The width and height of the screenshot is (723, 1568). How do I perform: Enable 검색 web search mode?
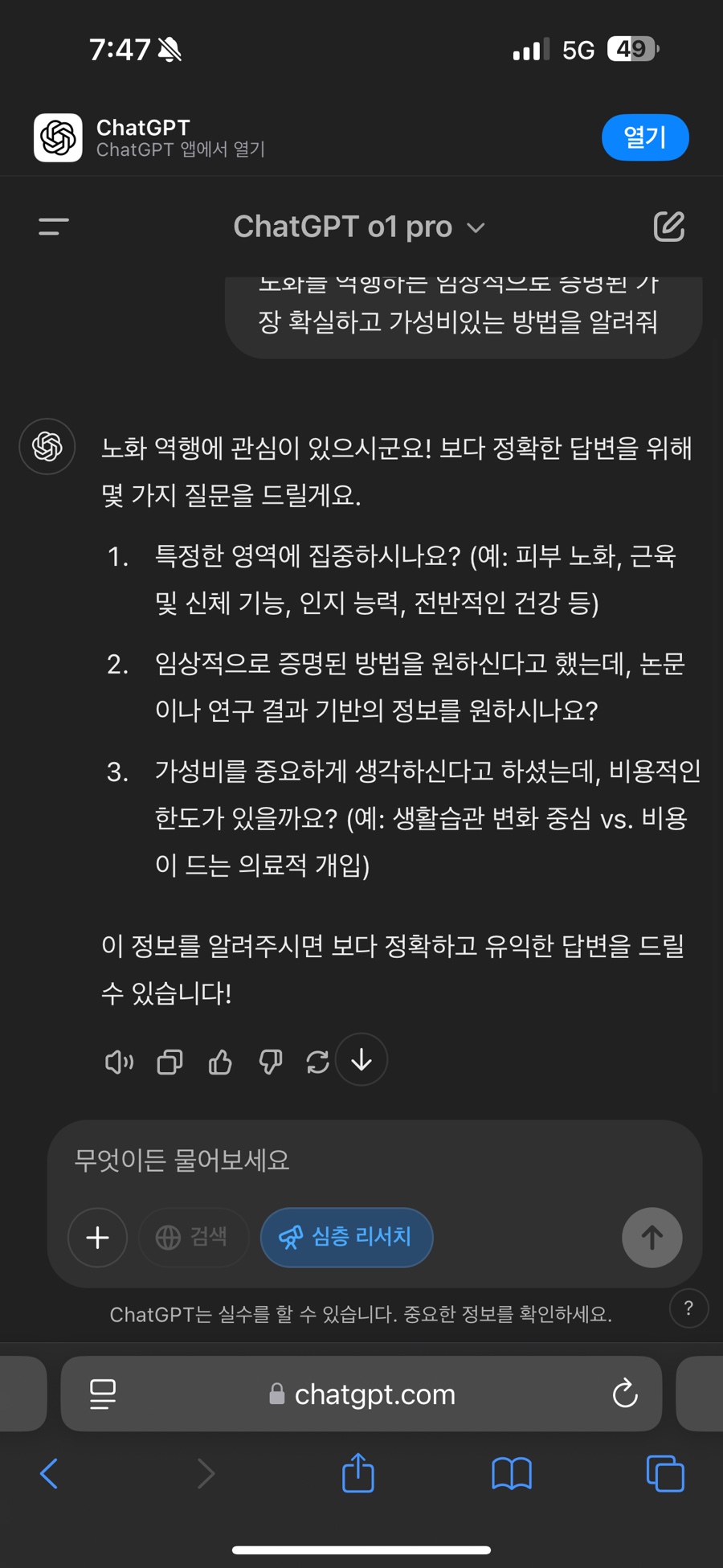193,1238
